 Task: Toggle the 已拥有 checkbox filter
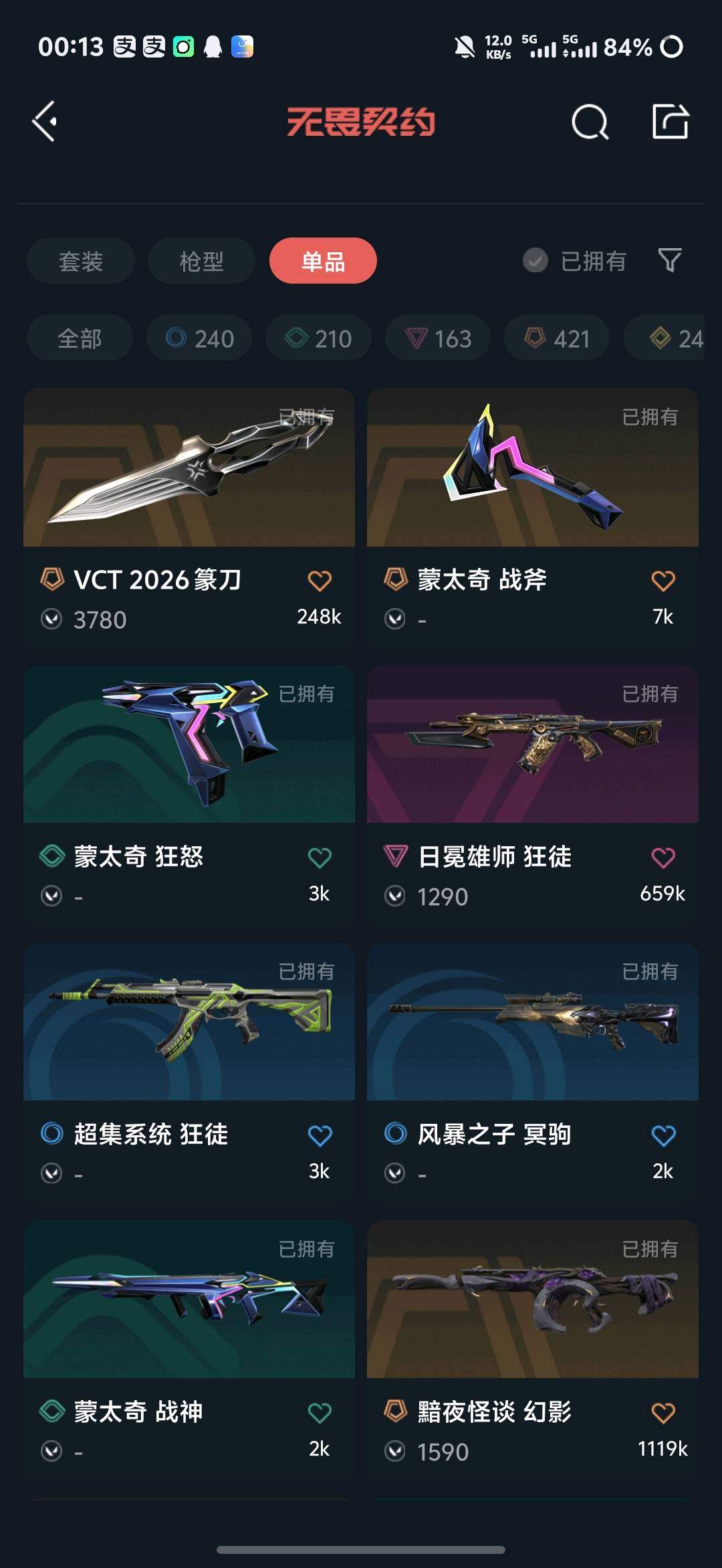(535, 261)
